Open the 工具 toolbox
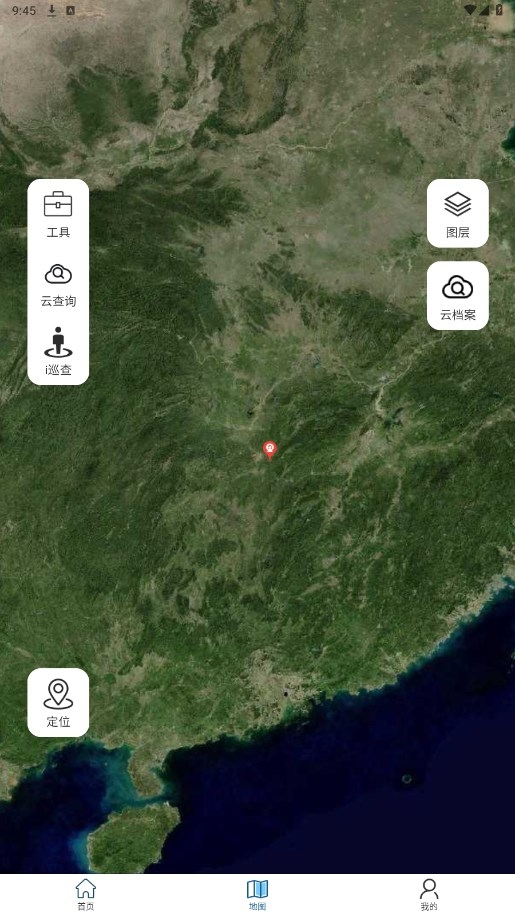Screen dimensions: 515x917 click(x=58, y=215)
